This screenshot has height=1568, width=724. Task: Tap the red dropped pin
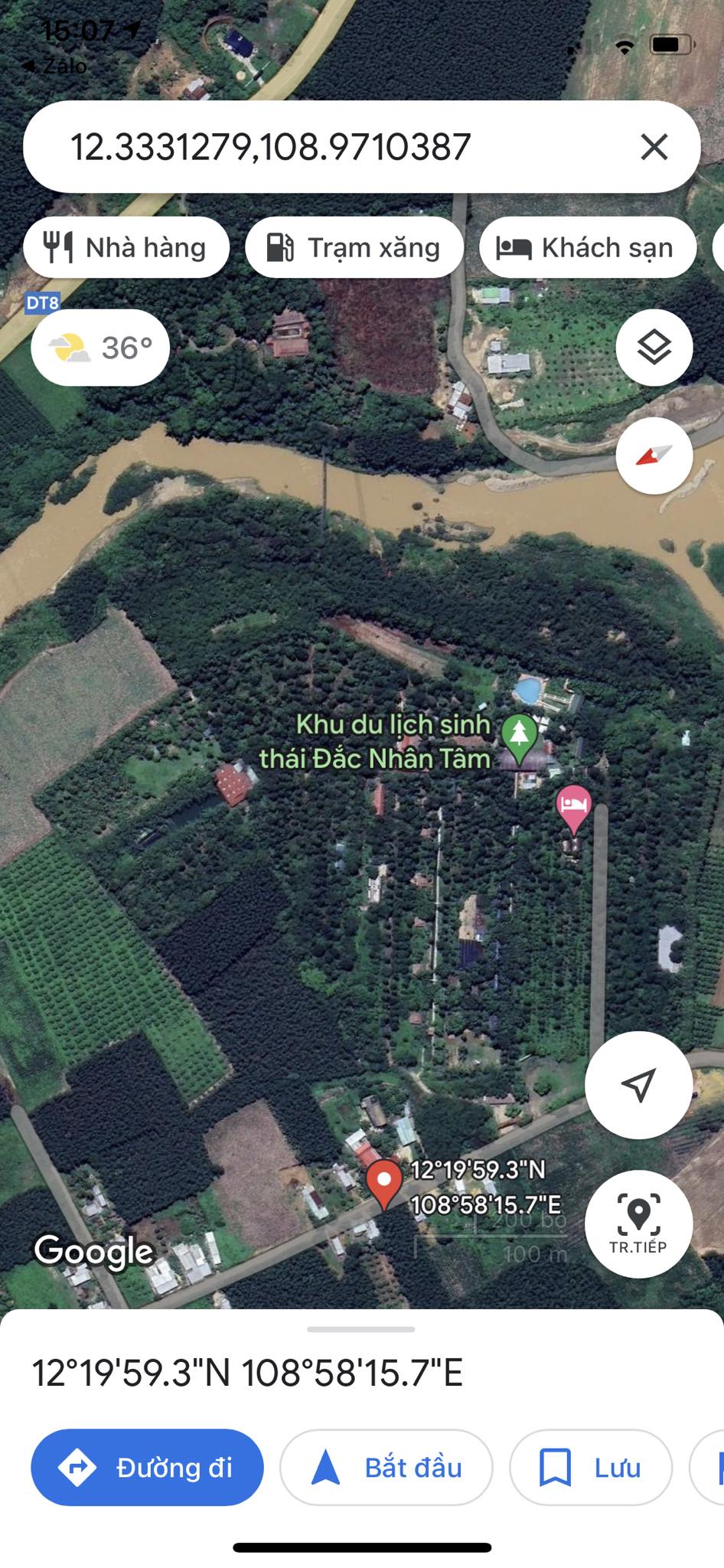[384, 1181]
